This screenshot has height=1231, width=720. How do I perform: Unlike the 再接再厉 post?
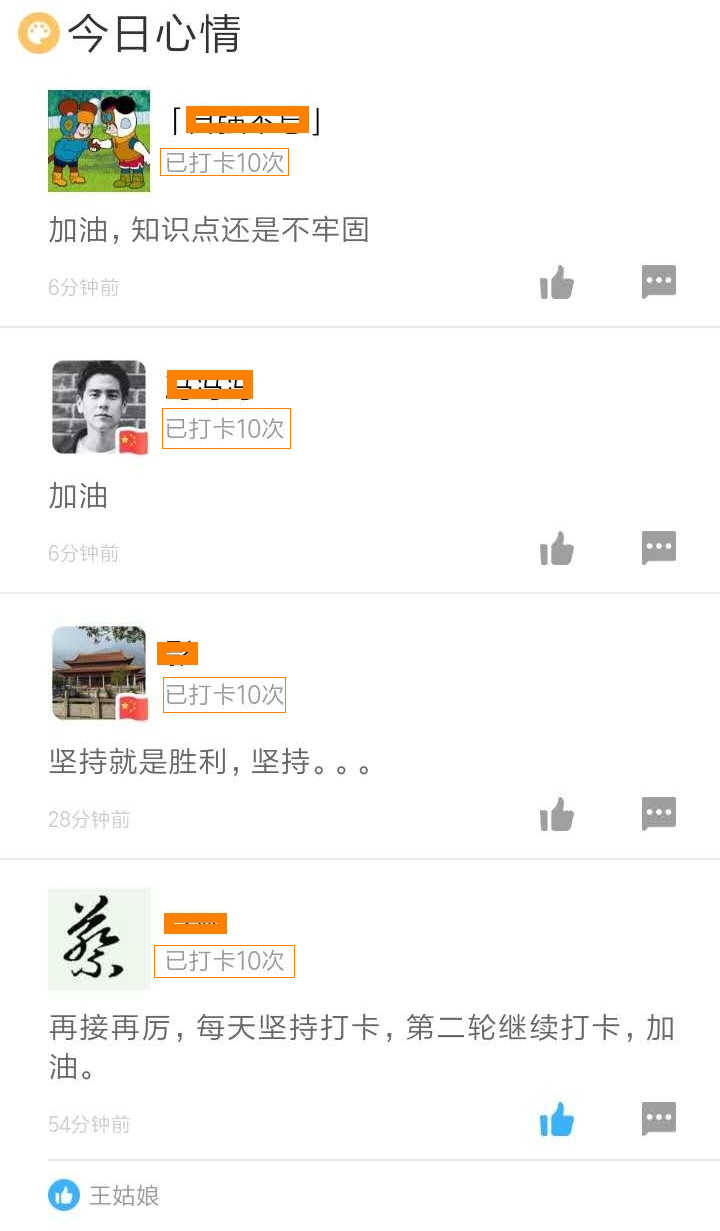click(556, 1120)
